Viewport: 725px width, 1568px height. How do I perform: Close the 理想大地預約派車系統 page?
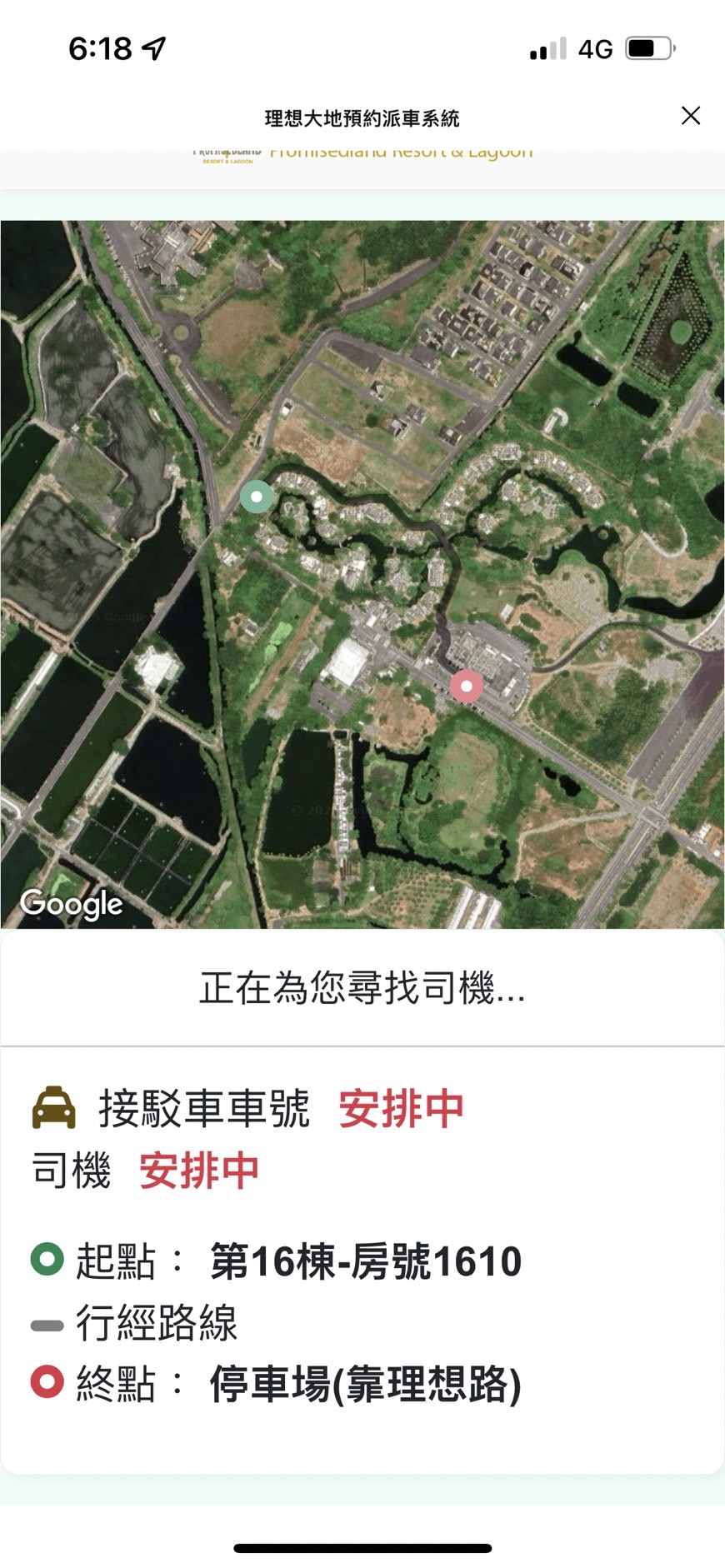click(x=690, y=116)
